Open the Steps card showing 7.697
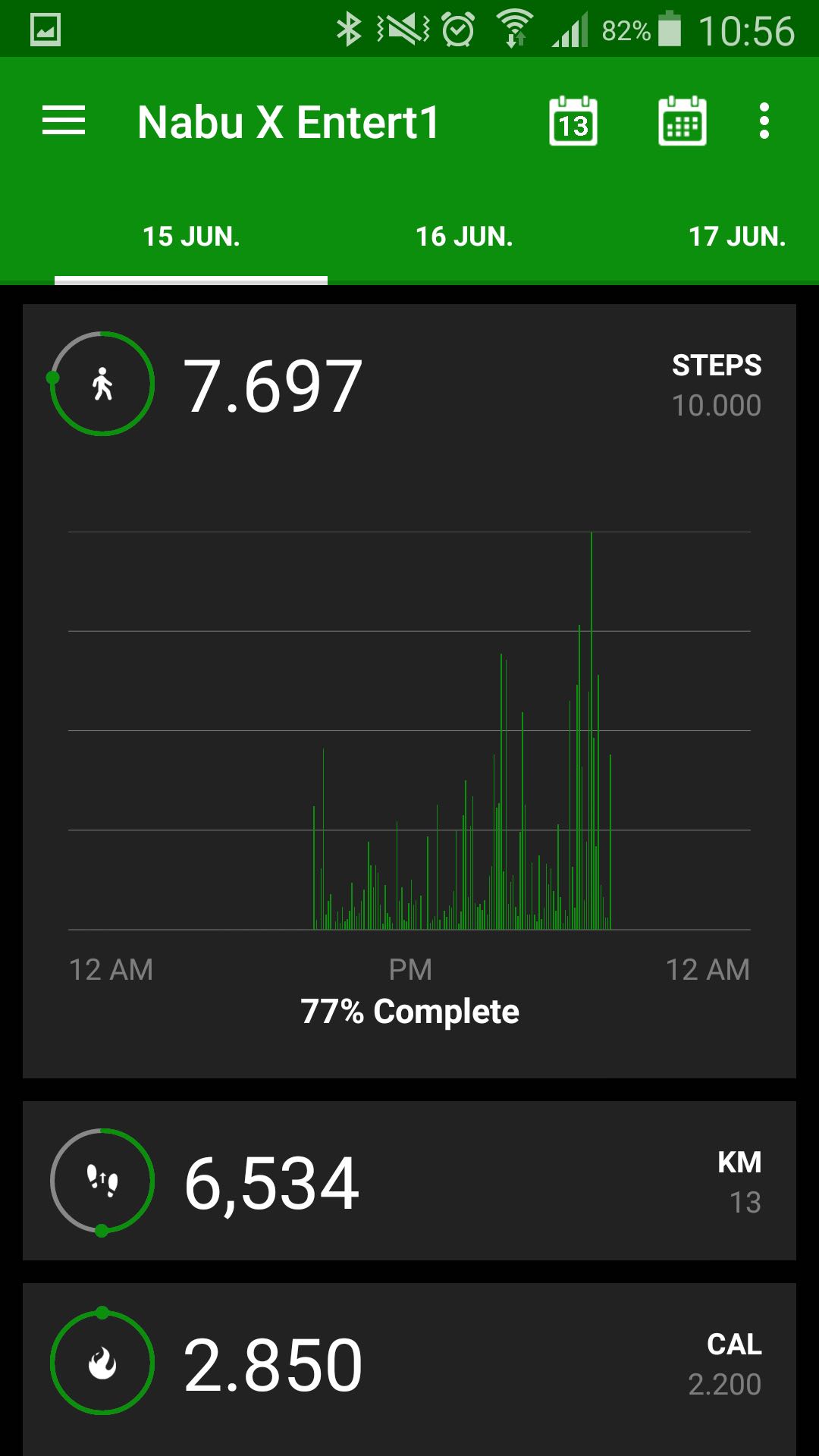 [409, 691]
